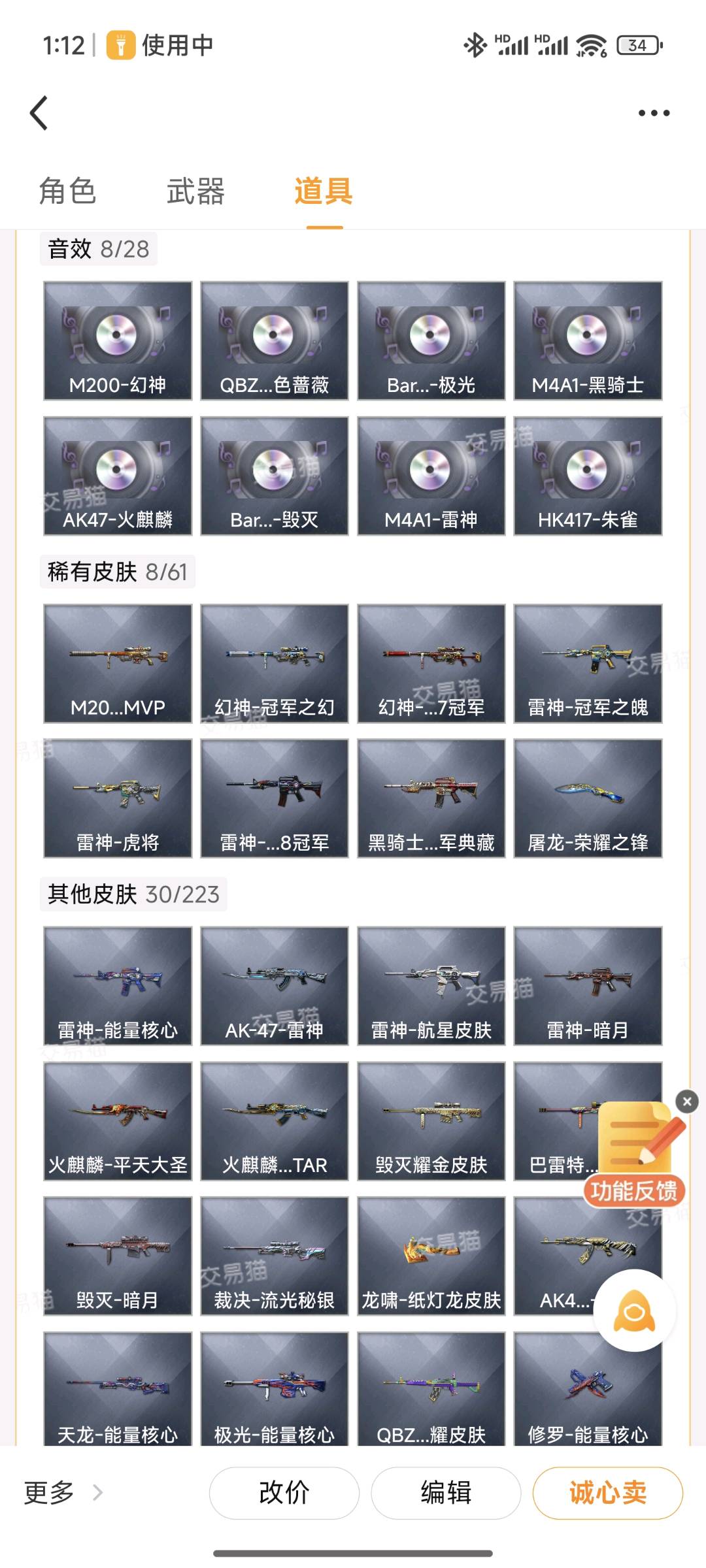
Task: Open the 雷神-虎将 rare skin
Action: point(118,798)
